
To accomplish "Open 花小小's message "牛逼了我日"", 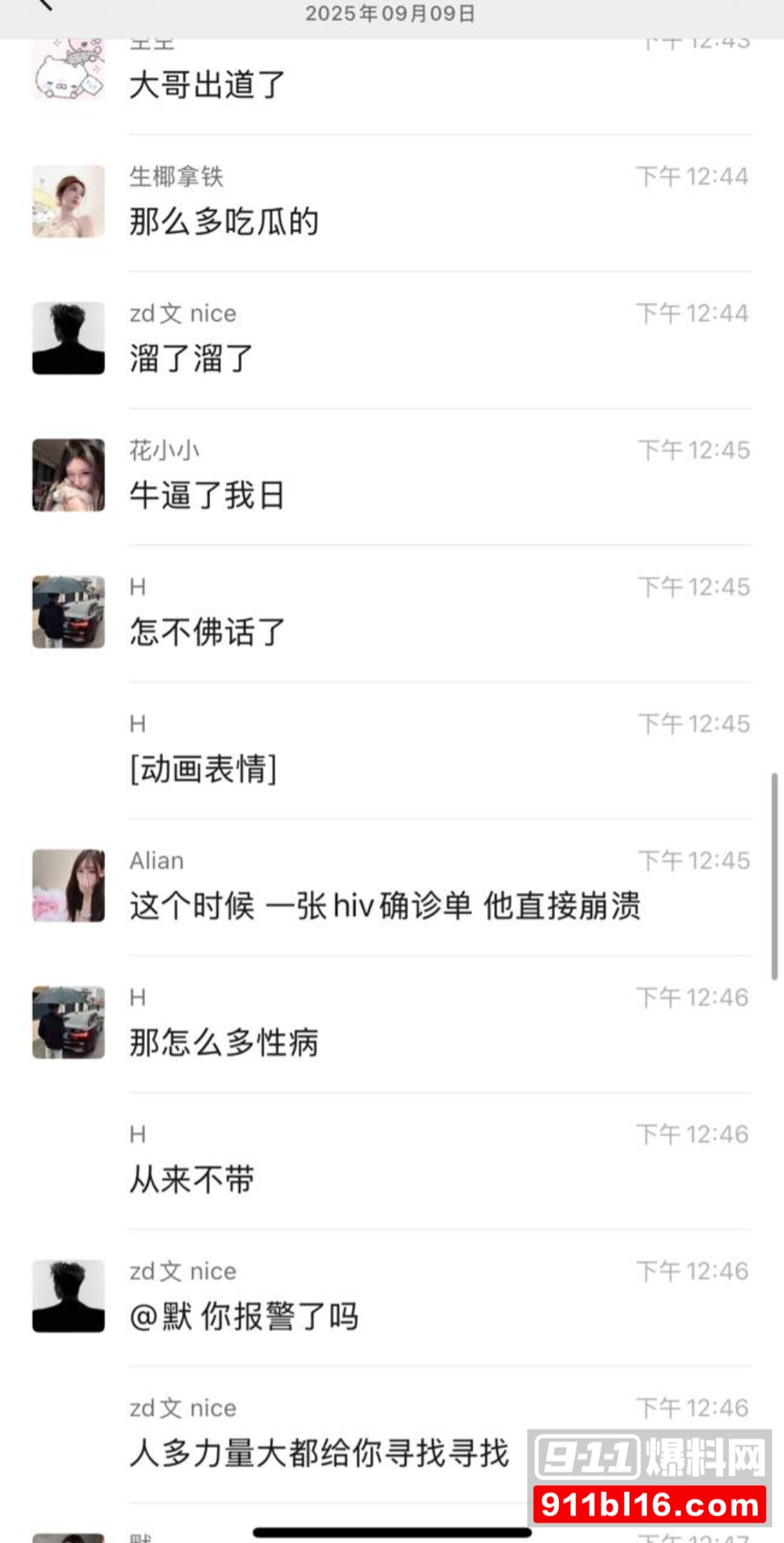I will click(207, 496).
